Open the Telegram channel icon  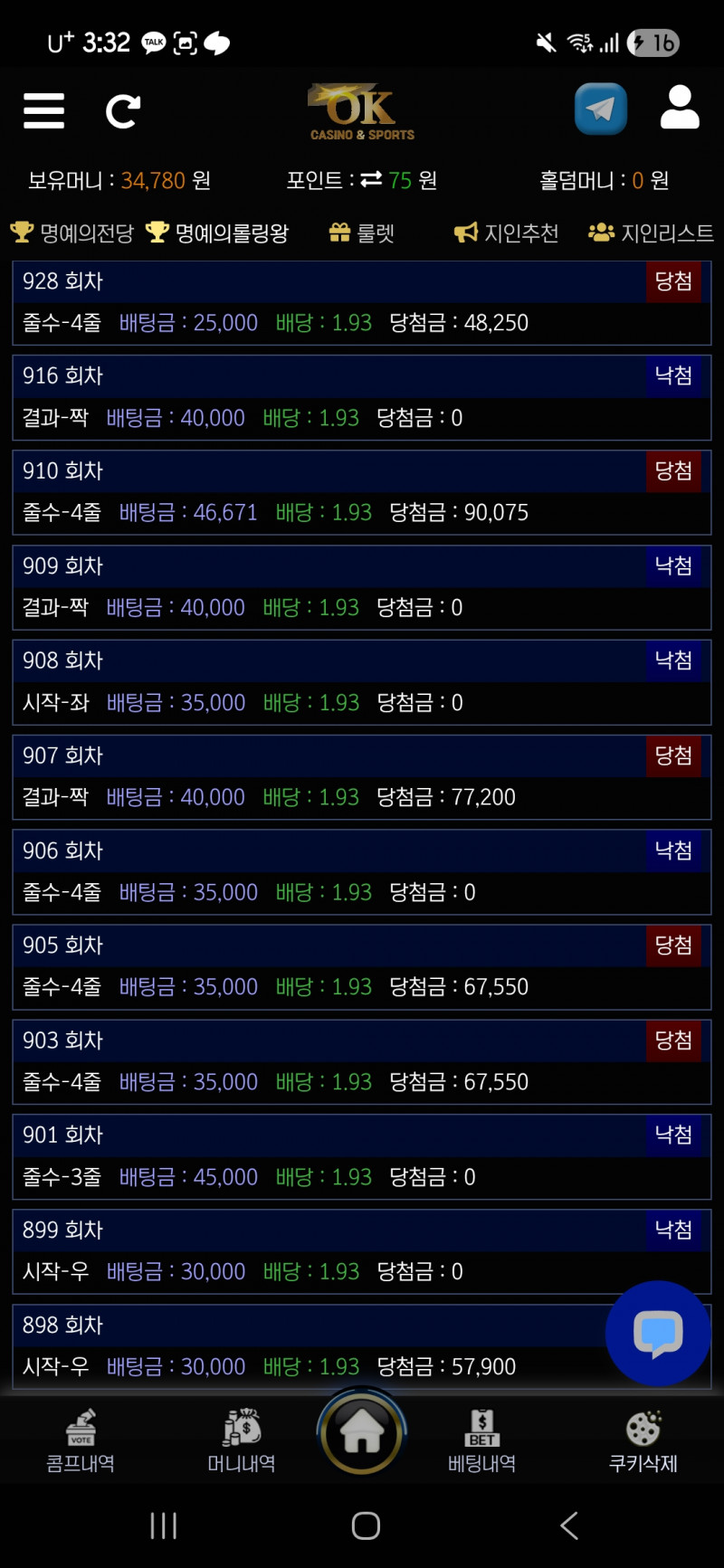(600, 109)
